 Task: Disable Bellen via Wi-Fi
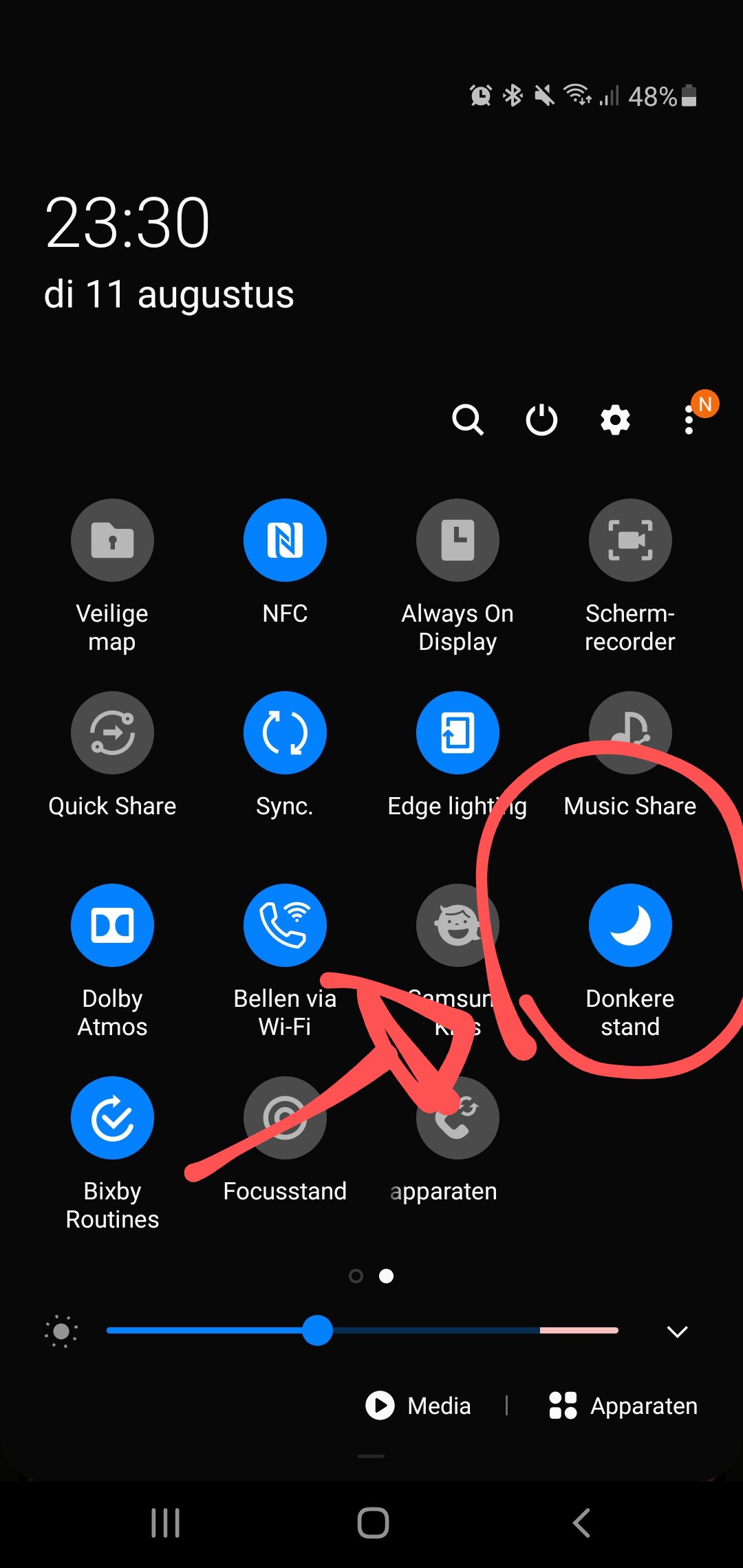[x=285, y=925]
